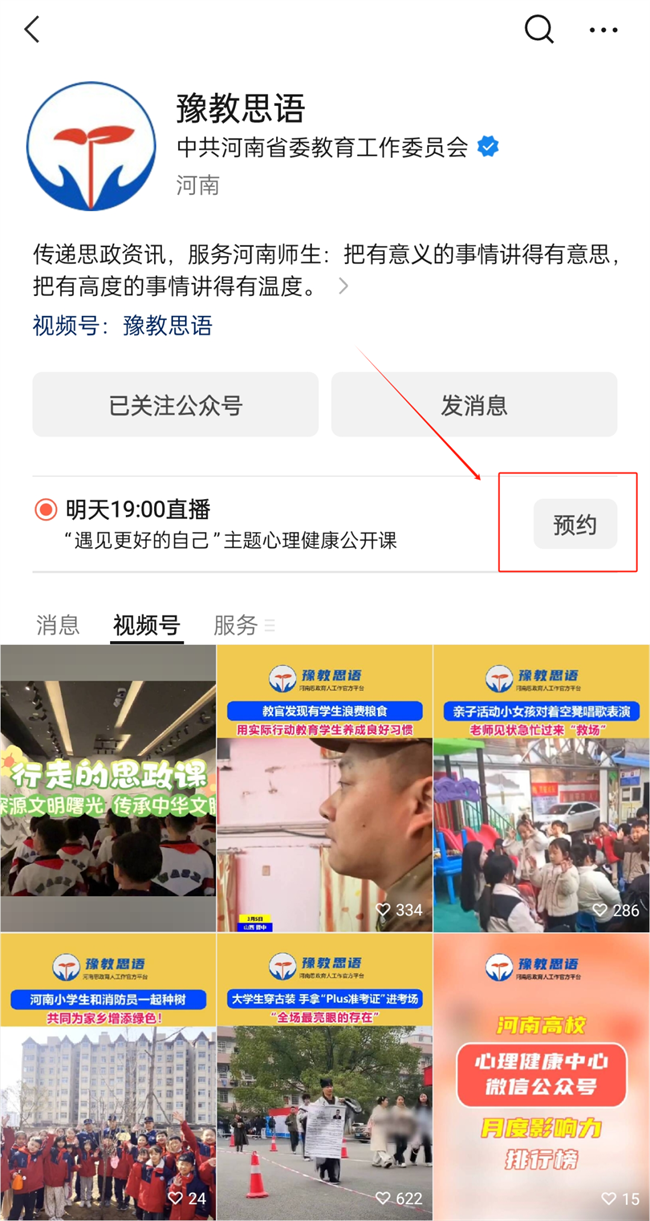Tap 预约 to reserve the live broadcast
650x1221 pixels.
pyautogui.click(x=575, y=524)
